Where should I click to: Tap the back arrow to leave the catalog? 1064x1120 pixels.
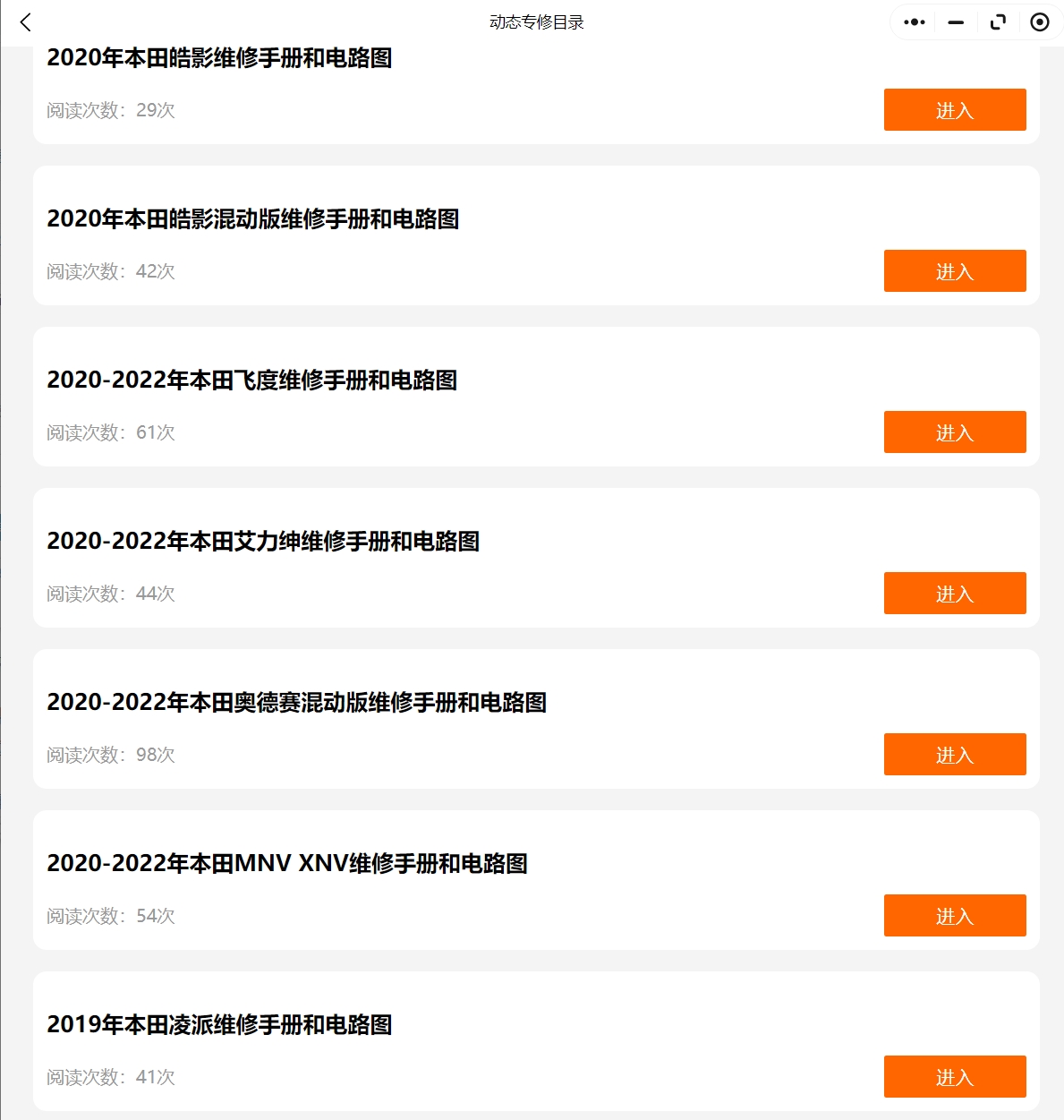(x=25, y=22)
